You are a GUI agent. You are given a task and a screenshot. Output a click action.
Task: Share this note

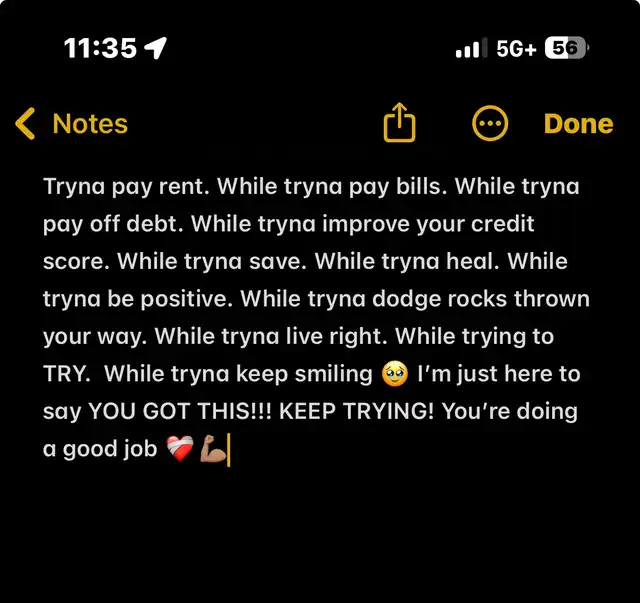pyautogui.click(x=399, y=124)
